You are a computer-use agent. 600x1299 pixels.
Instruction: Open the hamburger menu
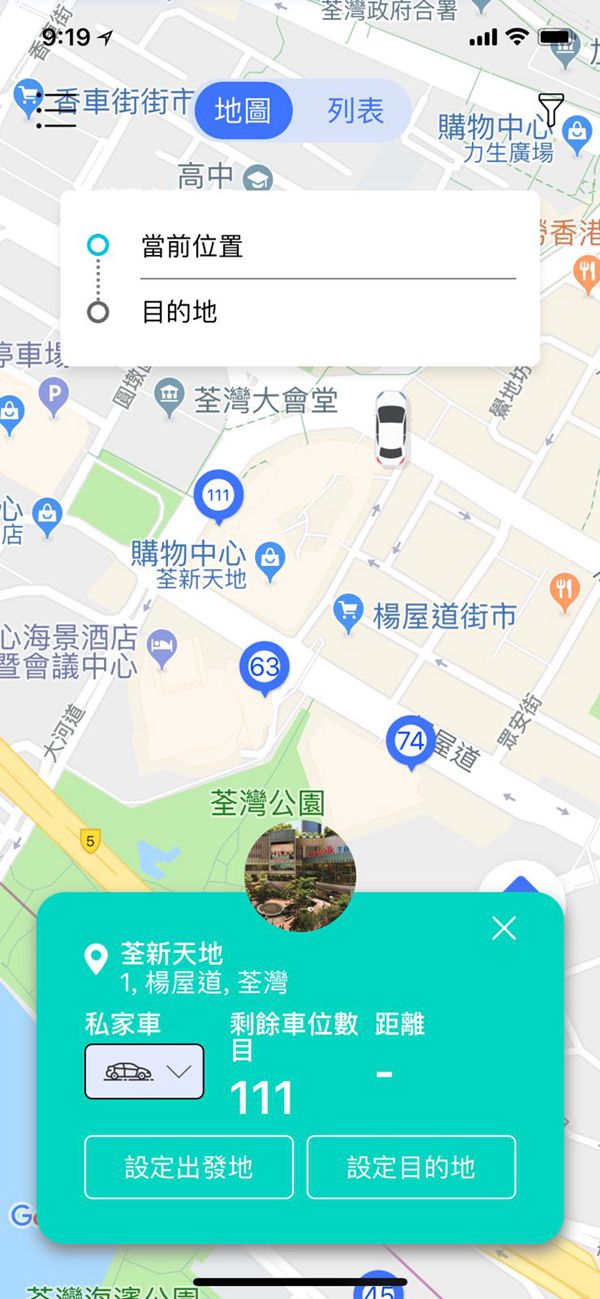(56, 110)
